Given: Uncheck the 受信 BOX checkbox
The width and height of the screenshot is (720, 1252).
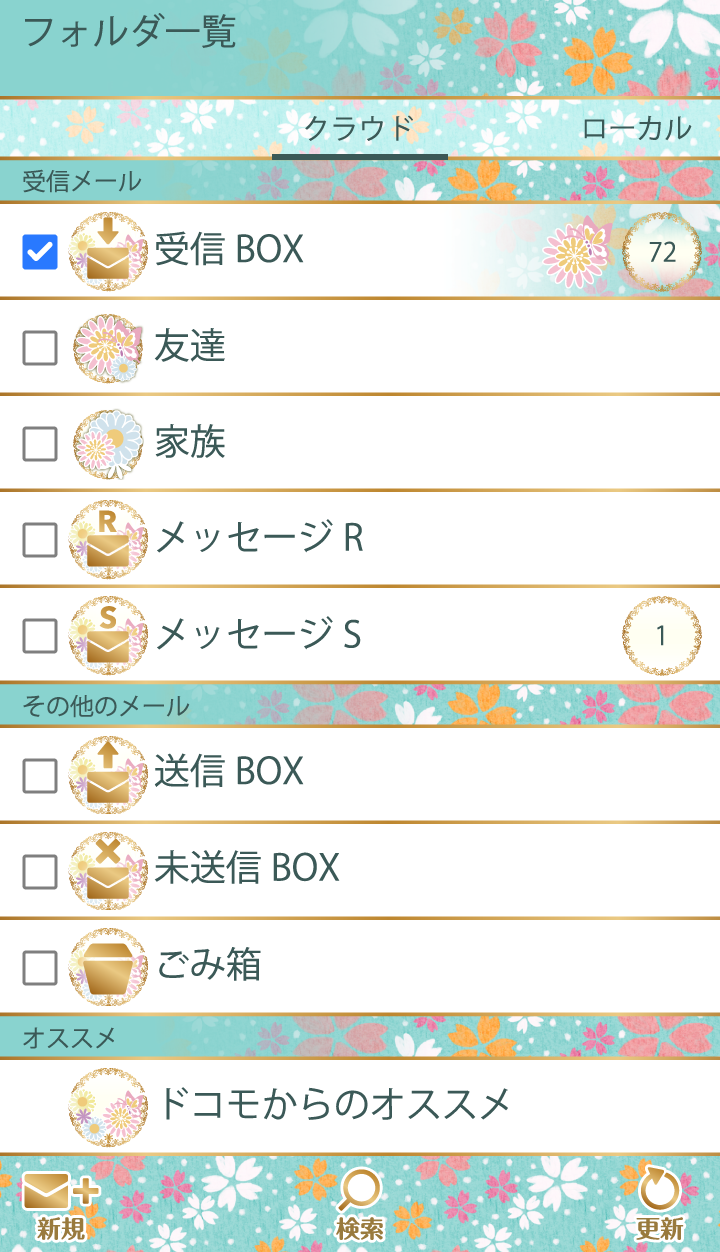Looking at the screenshot, I should [40, 252].
